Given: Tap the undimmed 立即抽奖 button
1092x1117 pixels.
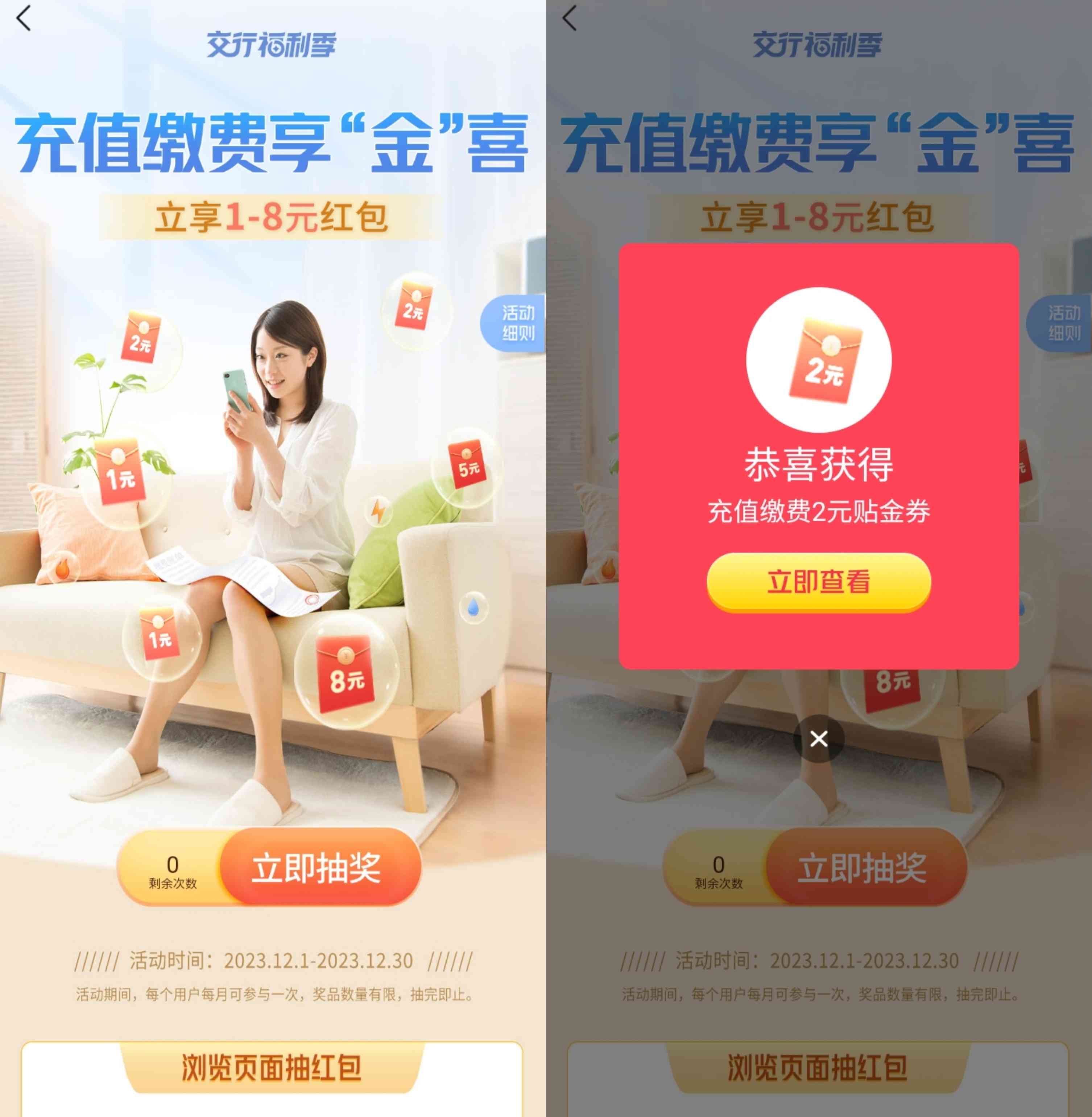Looking at the screenshot, I should [x=317, y=867].
